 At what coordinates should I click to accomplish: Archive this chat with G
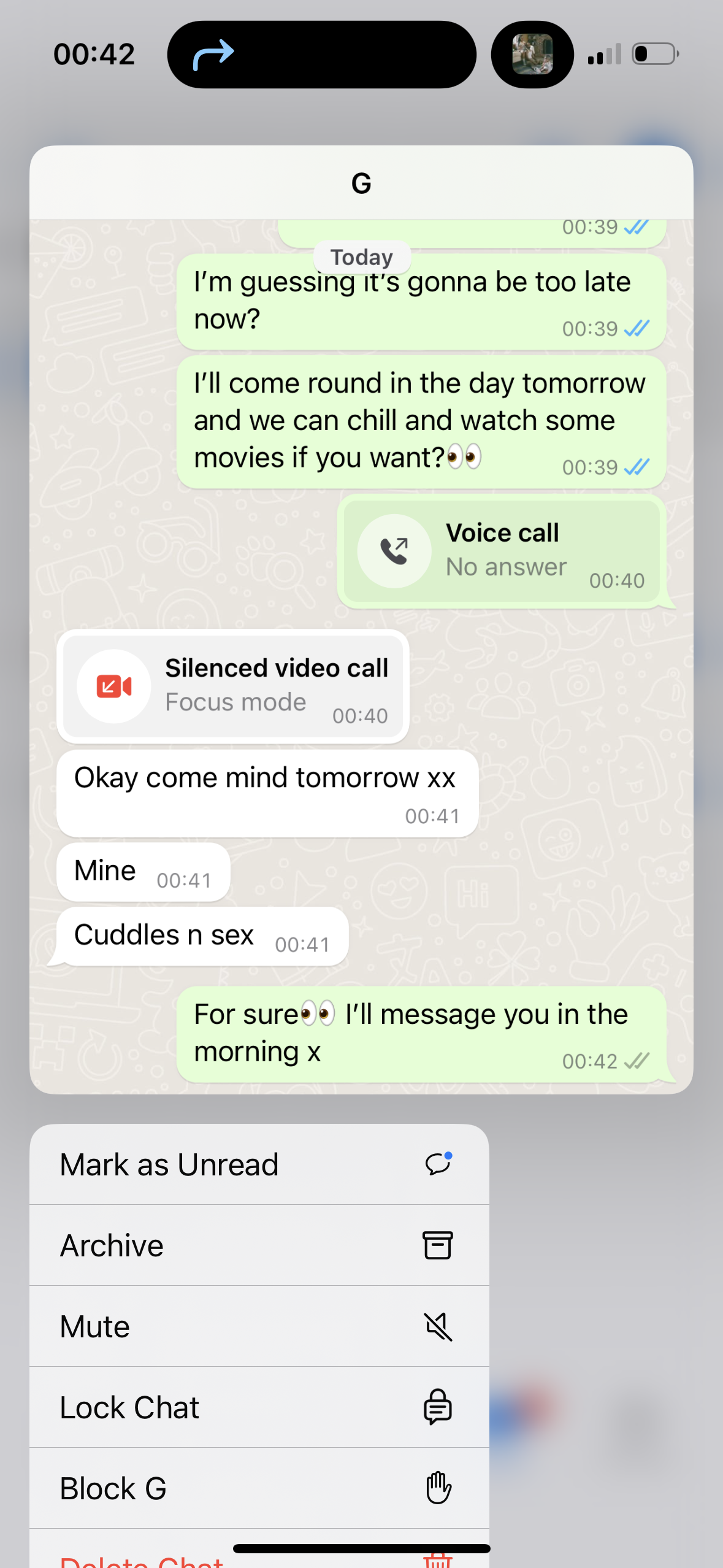pyautogui.click(x=259, y=1245)
